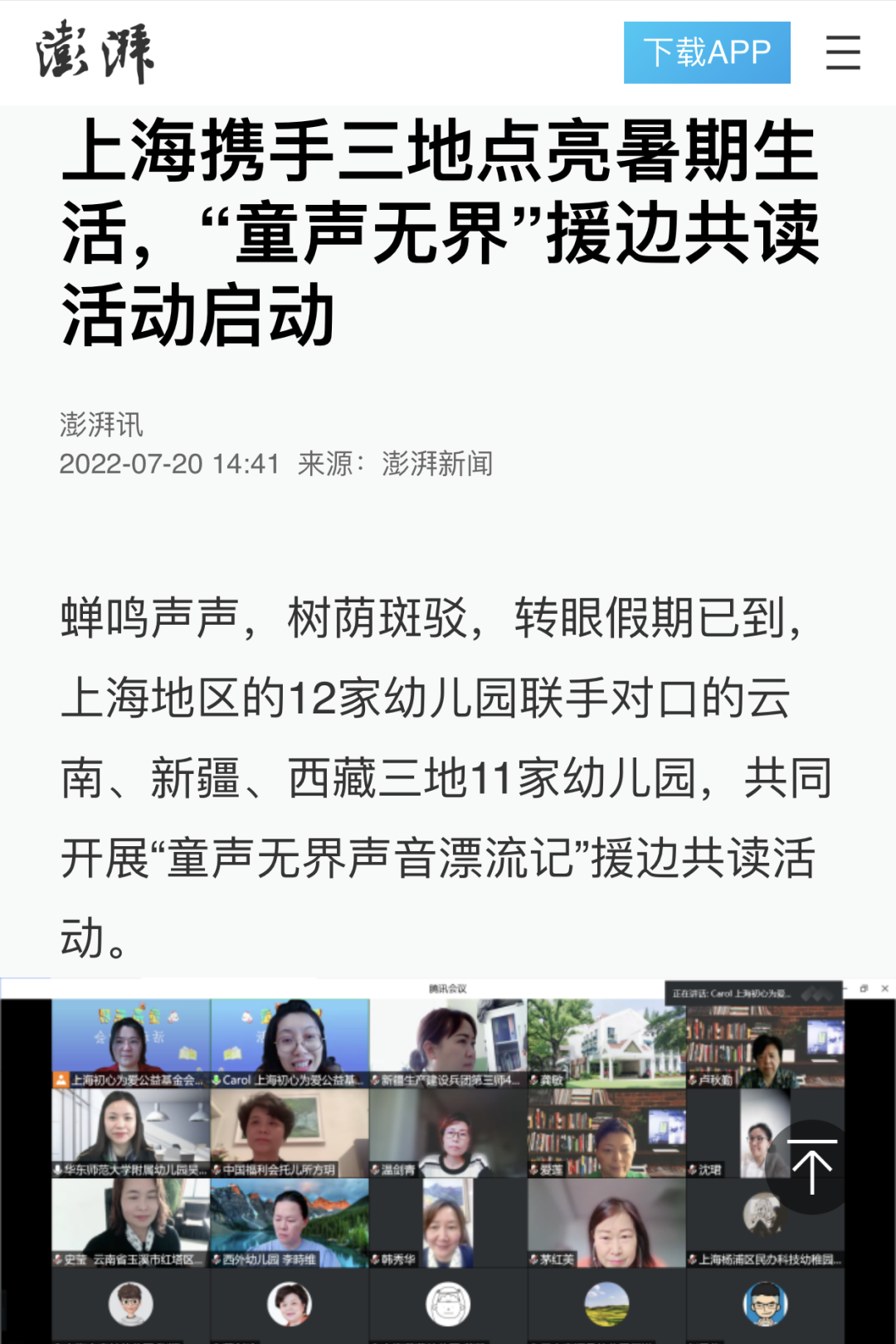Go to the 澎湃 home logo
This screenshot has width=896, height=1344.
95,53
